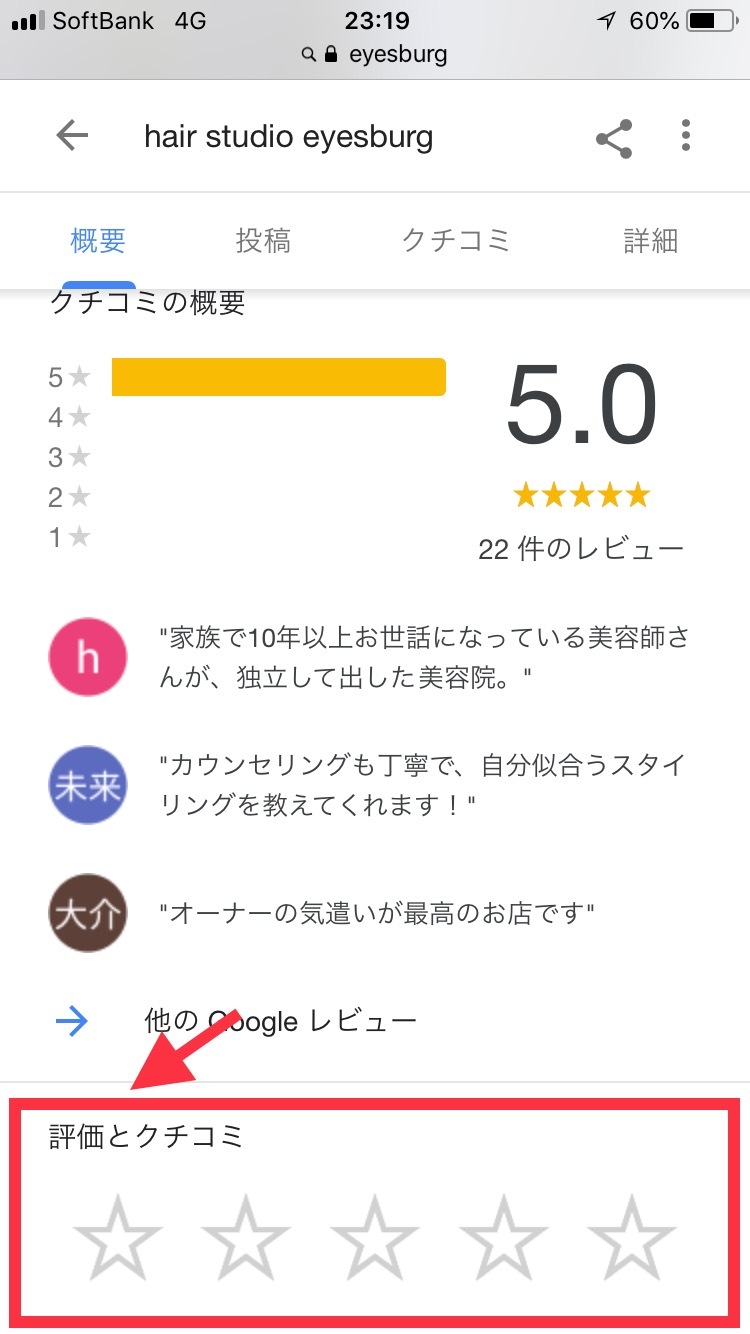Select the 概要 tab
Screen dimensions: 750x1334
pyautogui.click(x=98, y=240)
